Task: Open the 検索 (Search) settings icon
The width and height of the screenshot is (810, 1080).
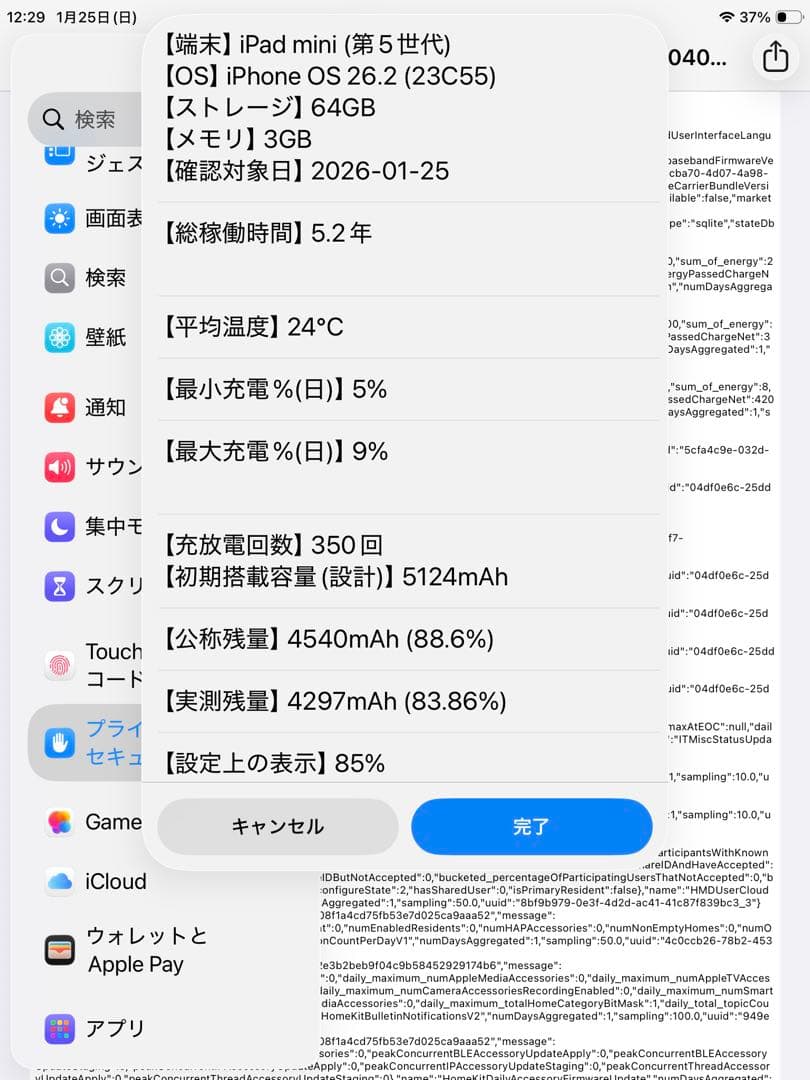Action: 58,278
